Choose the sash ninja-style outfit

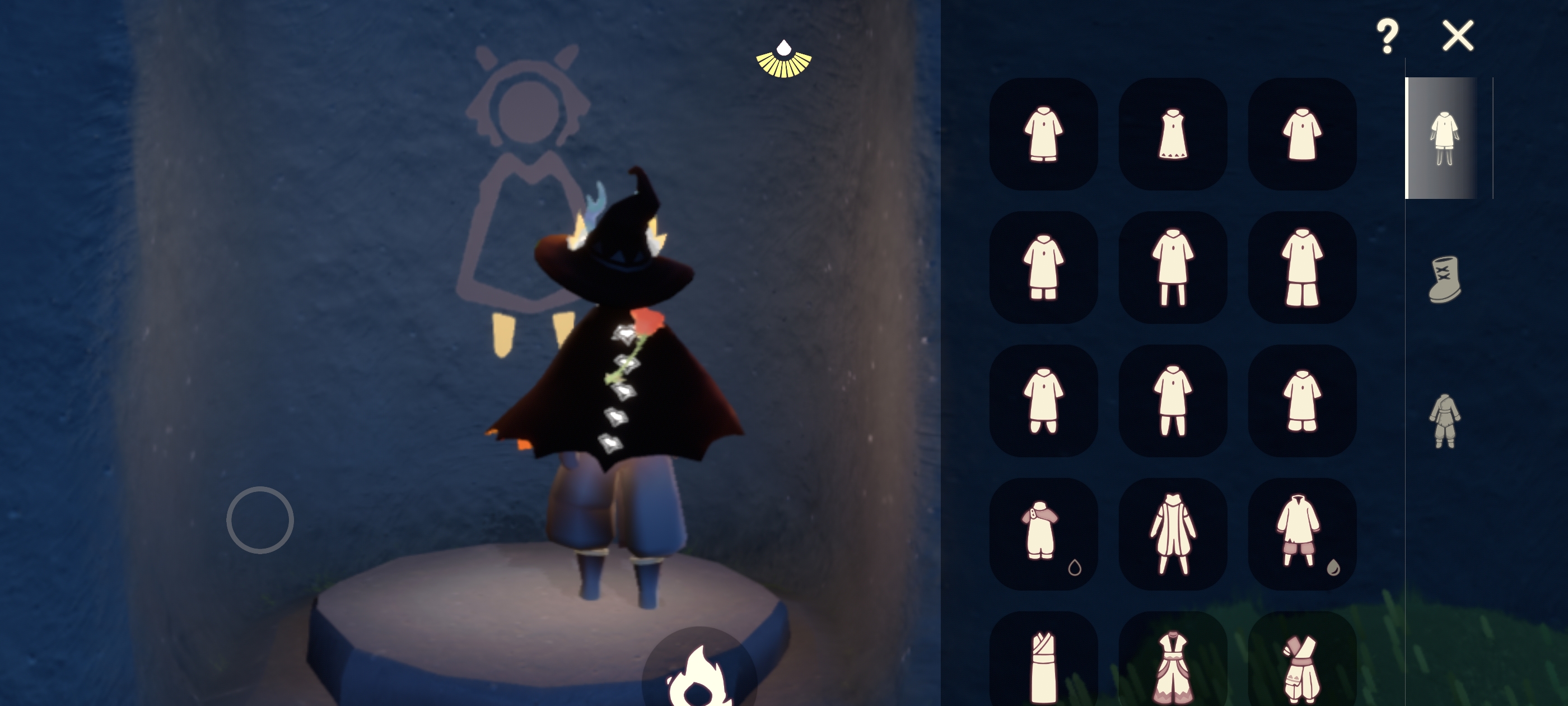(1301, 664)
